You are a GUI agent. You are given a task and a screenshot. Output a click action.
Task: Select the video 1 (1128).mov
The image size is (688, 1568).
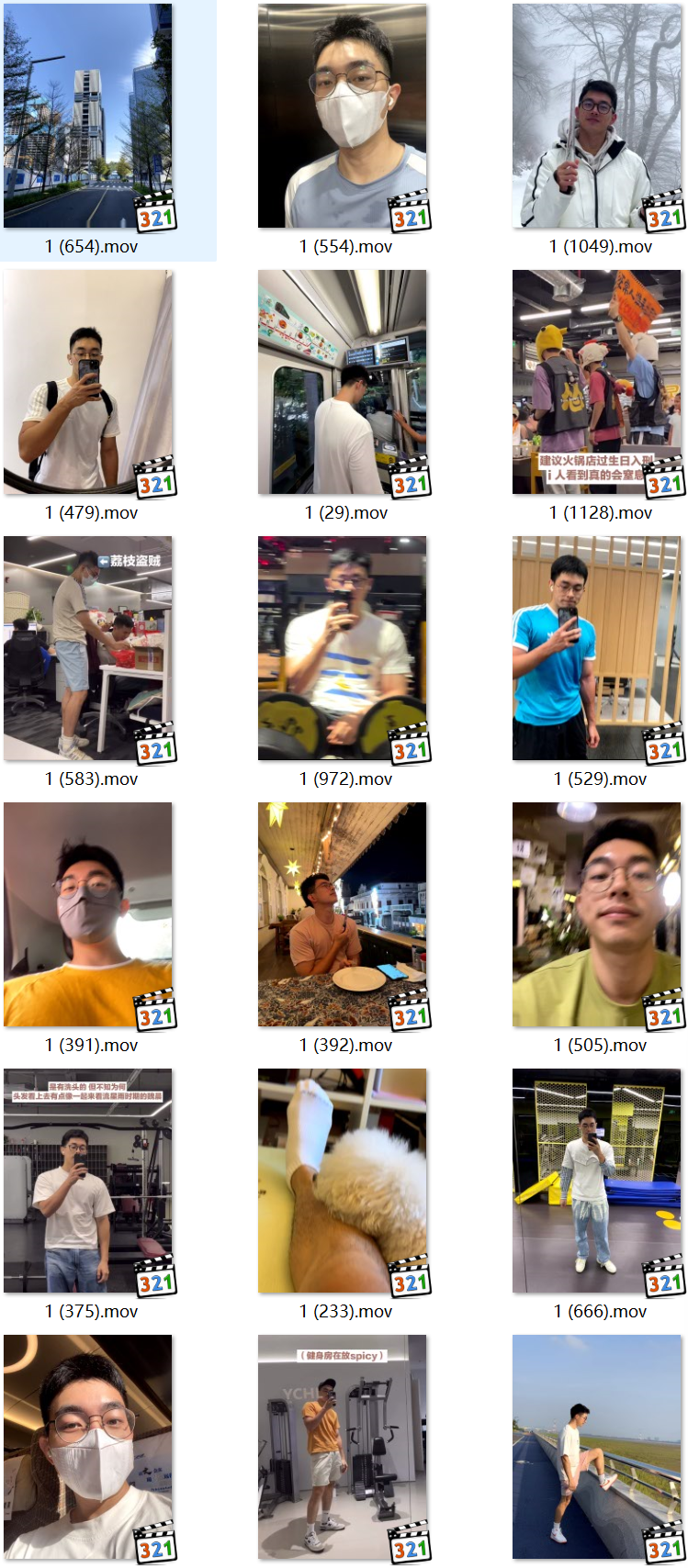pyautogui.click(x=596, y=382)
